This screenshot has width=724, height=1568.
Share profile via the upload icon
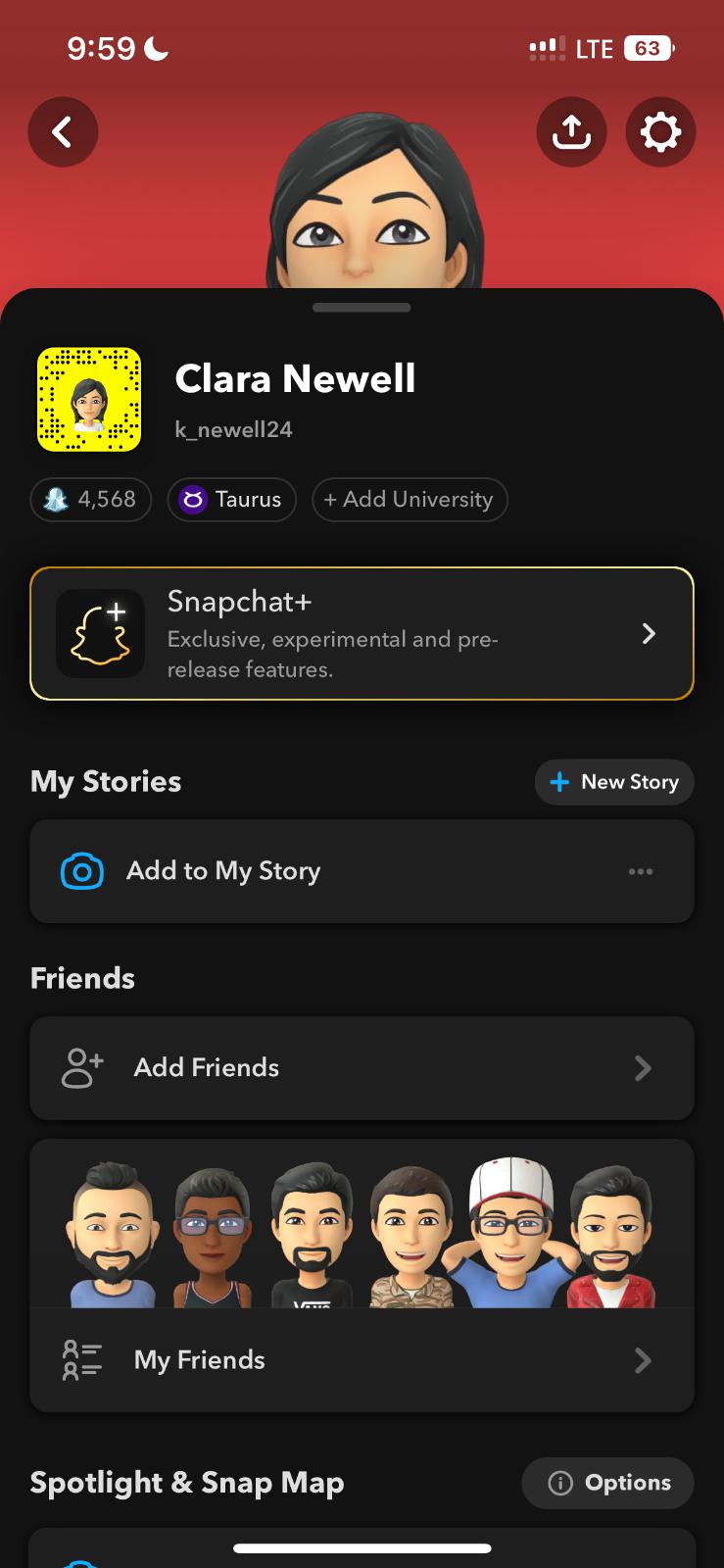571,131
